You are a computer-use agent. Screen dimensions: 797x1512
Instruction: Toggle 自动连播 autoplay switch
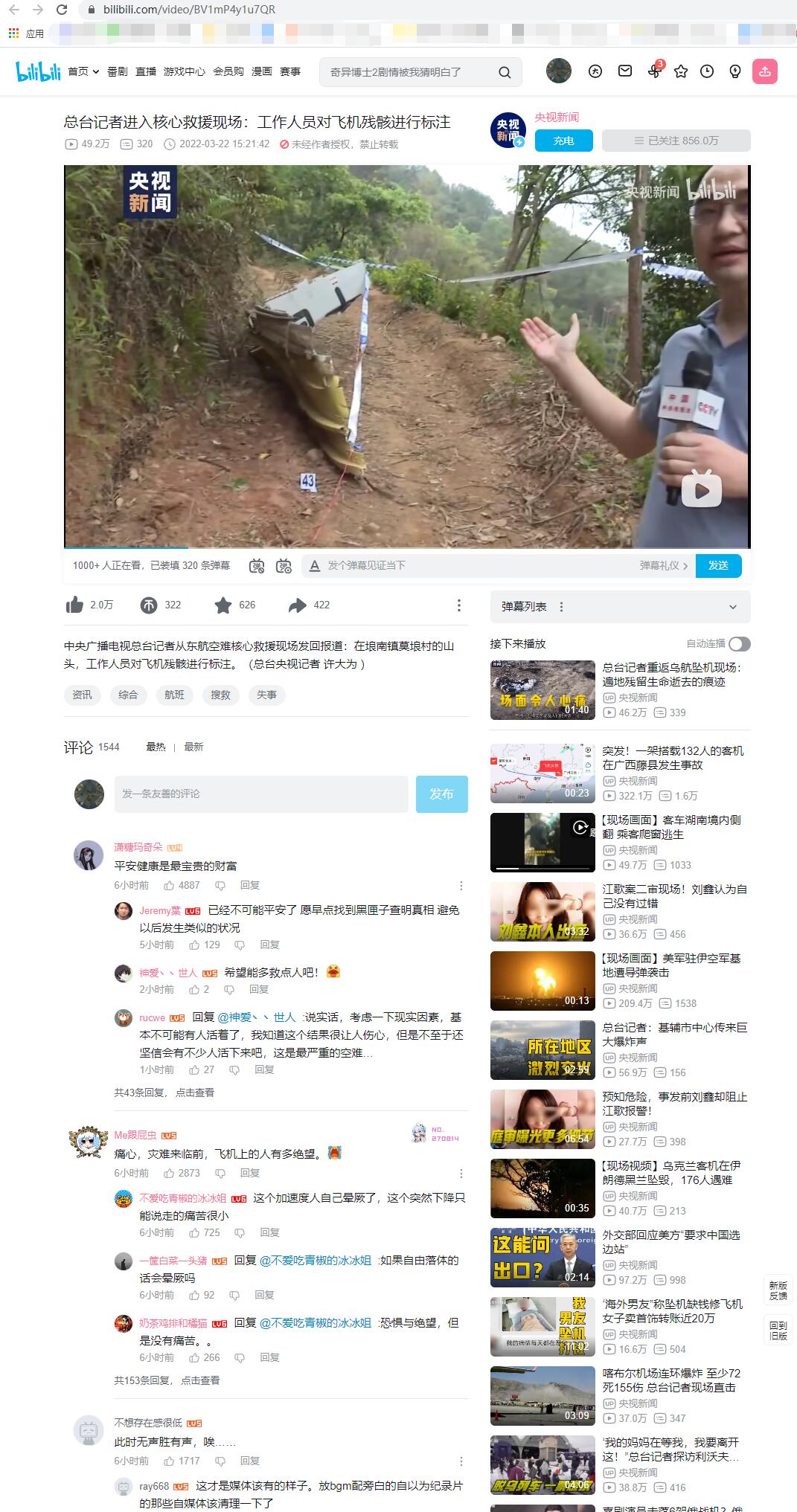point(739,643)
